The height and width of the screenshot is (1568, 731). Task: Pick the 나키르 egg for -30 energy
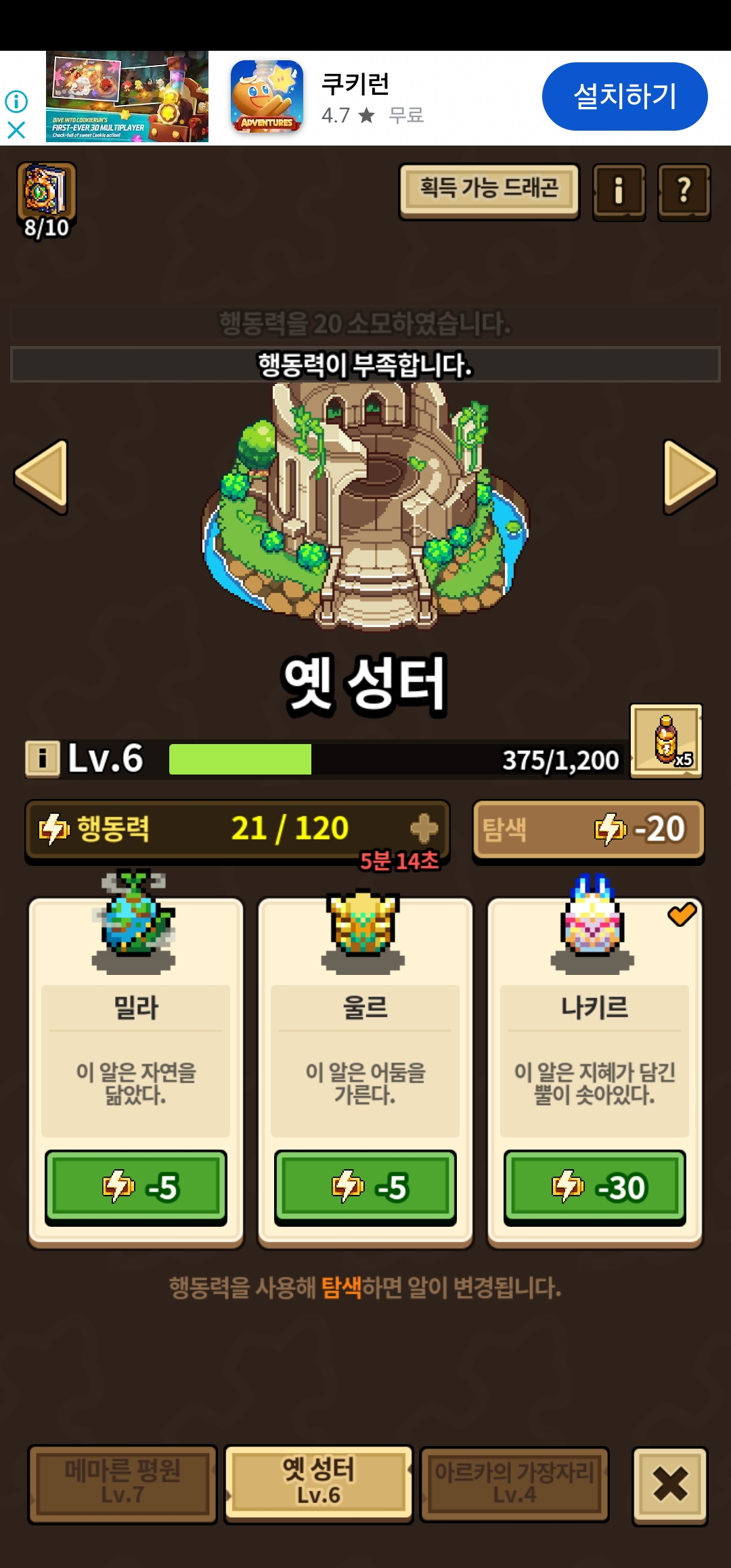click(594, 1187)
